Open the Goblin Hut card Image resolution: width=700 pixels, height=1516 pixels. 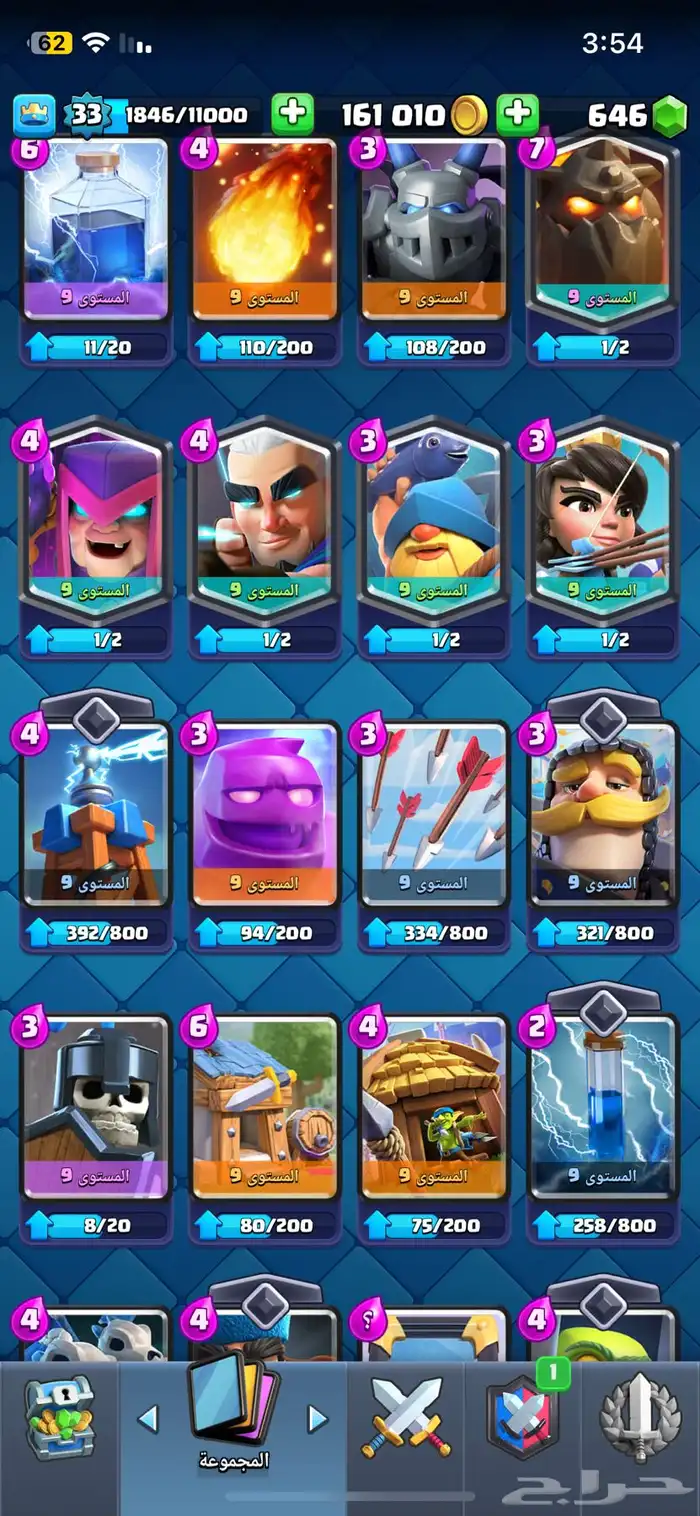tap(433, 1105)
